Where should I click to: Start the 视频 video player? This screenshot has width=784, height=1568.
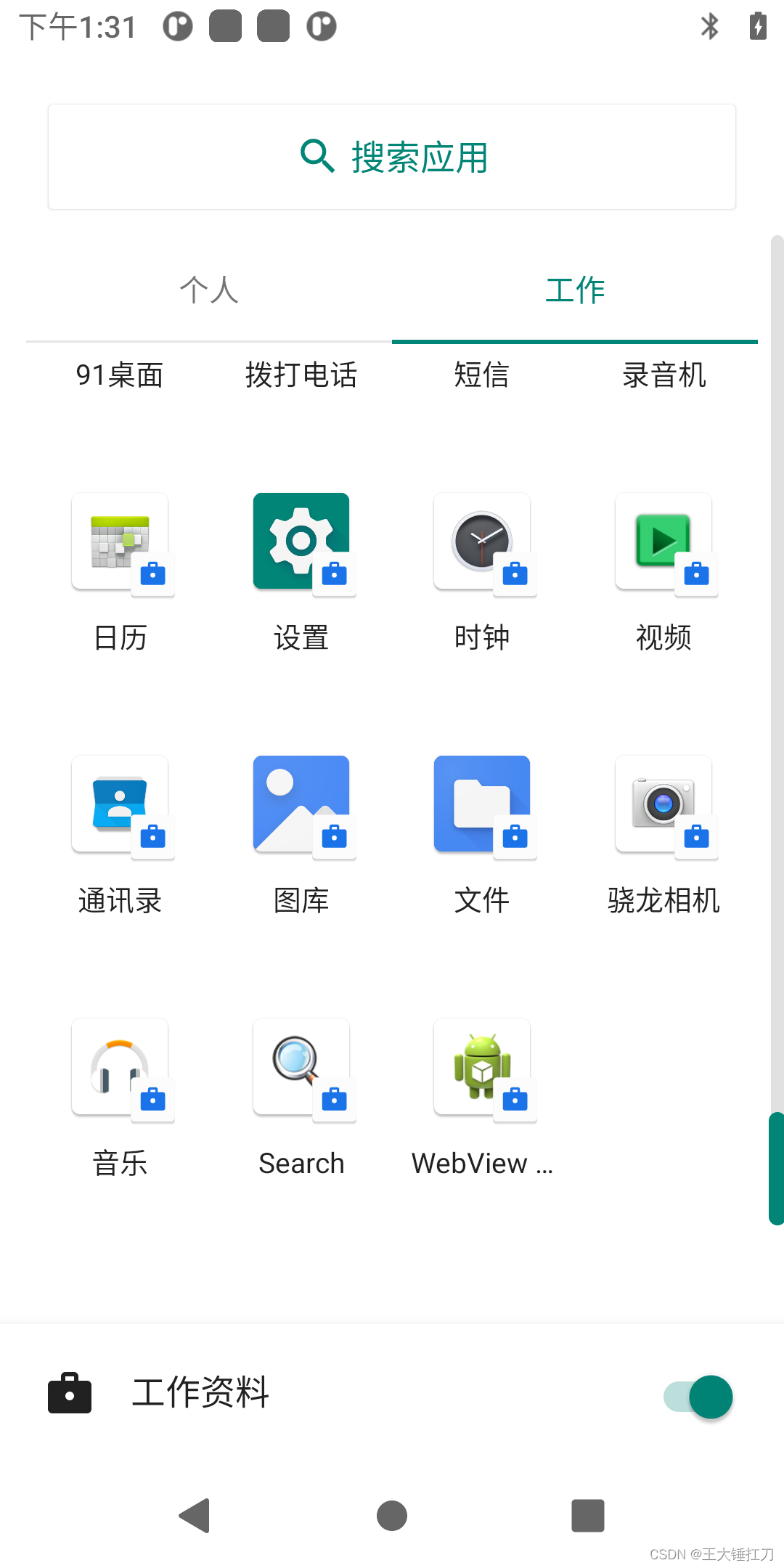pos(663,541)
